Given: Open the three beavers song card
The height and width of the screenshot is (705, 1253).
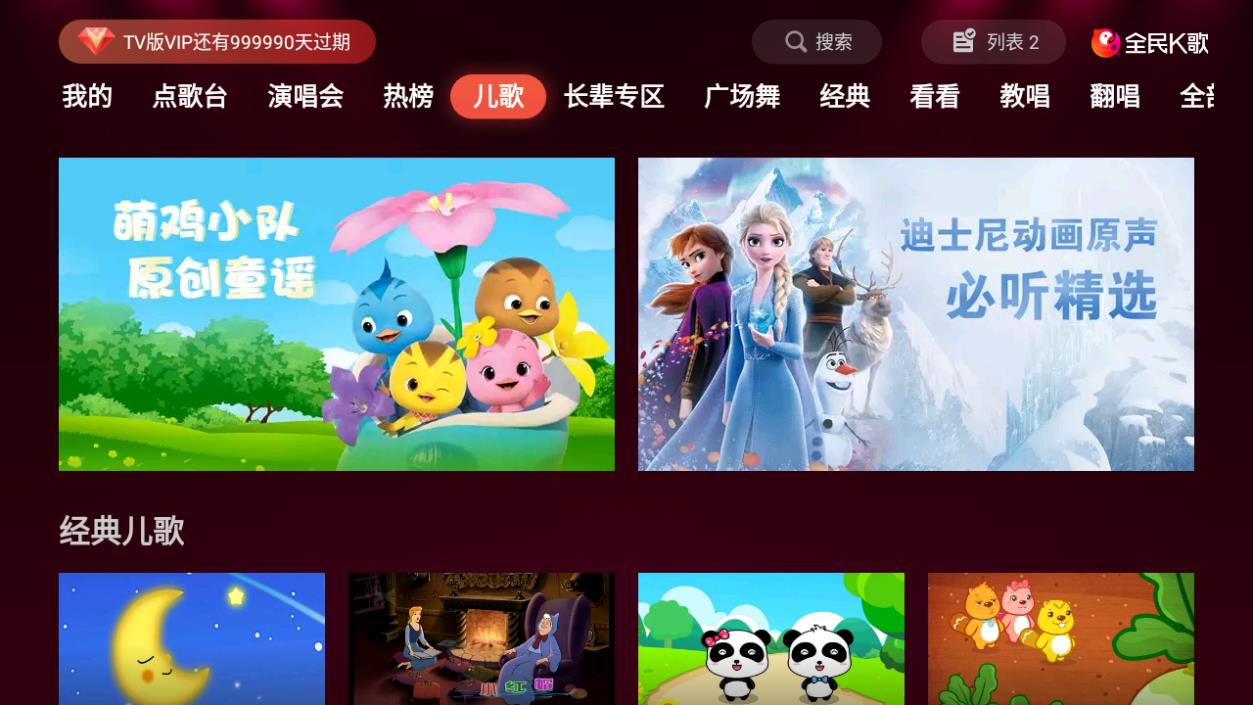Looking at the screenshot, I should click(x=1061, y=638).
